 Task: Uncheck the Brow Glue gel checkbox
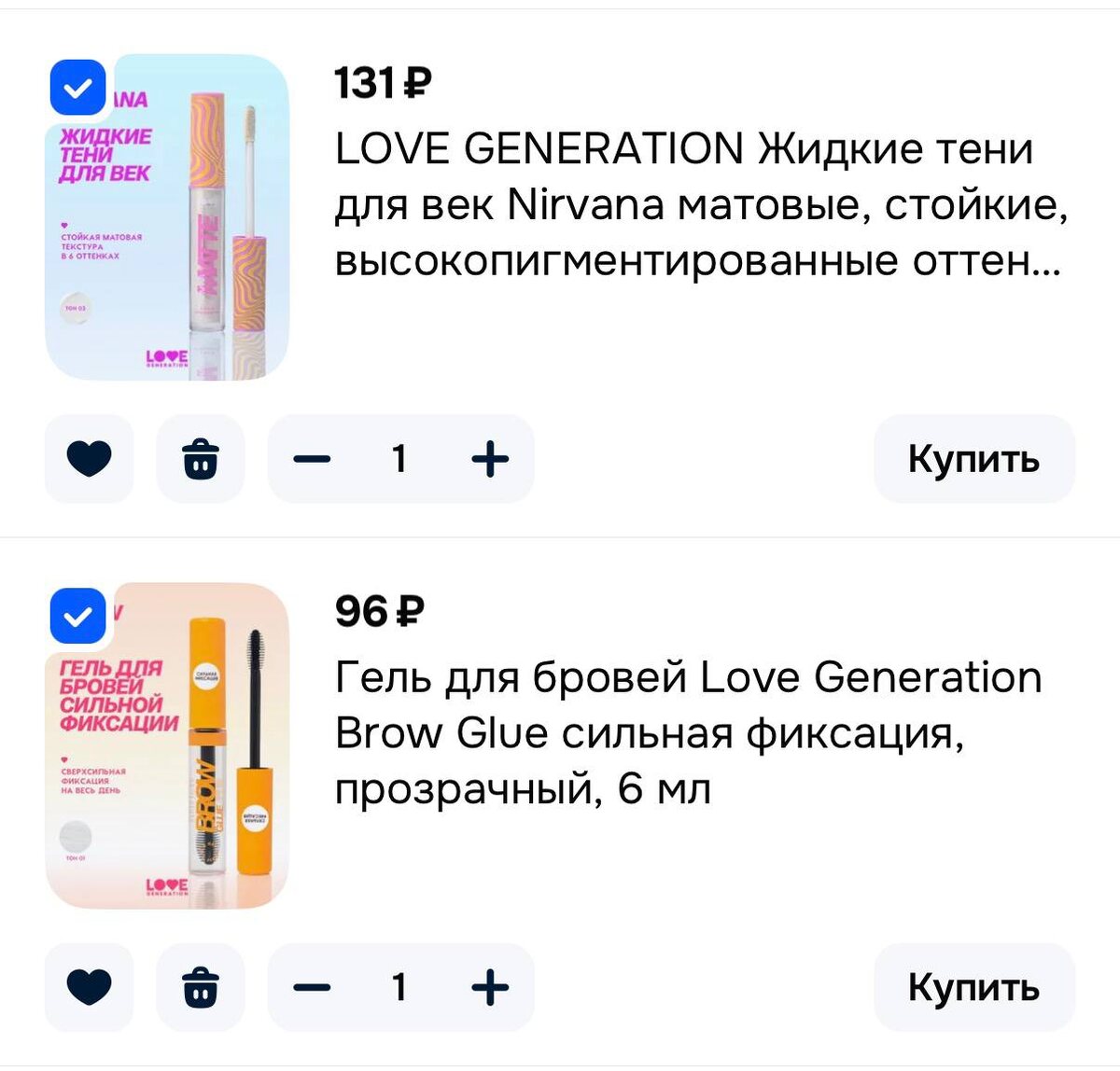(x=77, y=617)
